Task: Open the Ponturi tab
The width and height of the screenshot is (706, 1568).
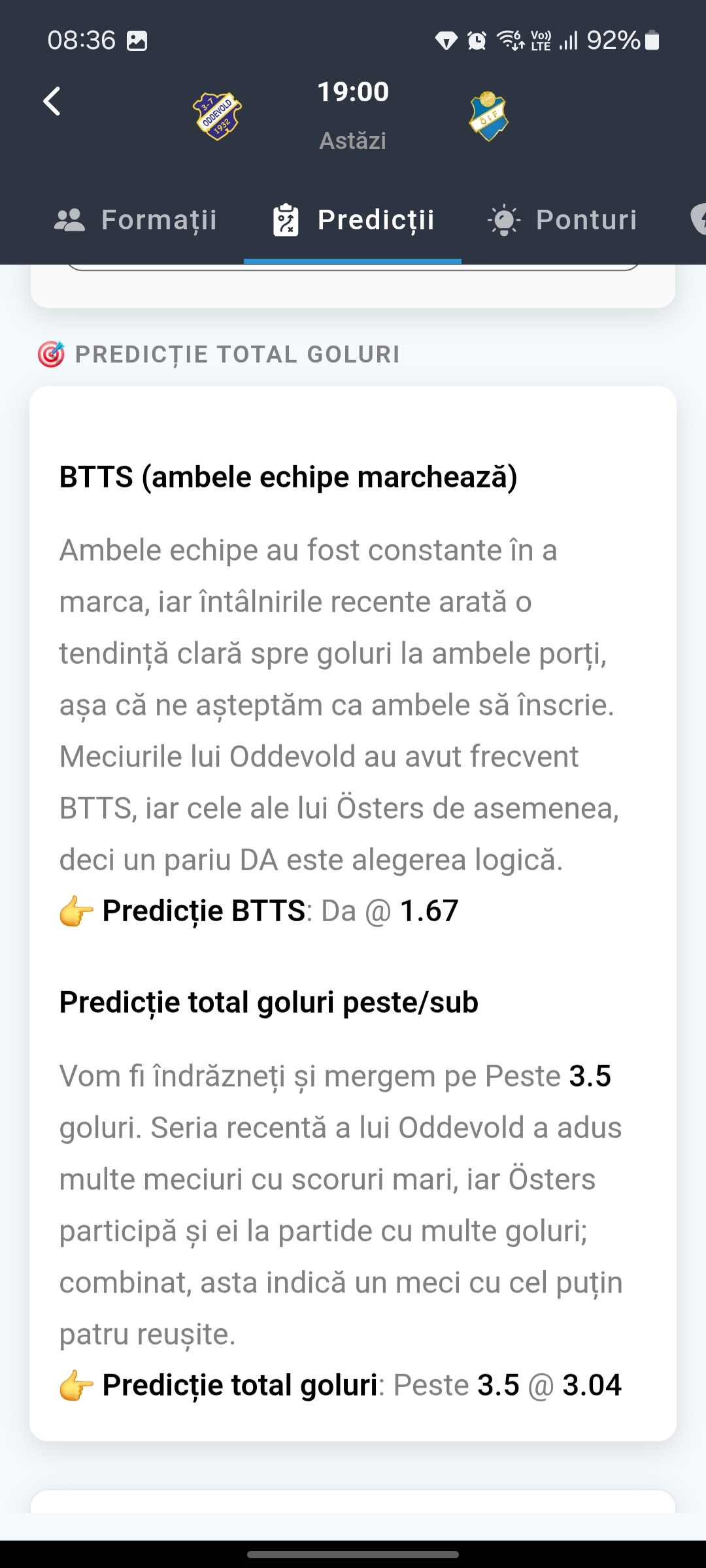Action: [562, 220]
